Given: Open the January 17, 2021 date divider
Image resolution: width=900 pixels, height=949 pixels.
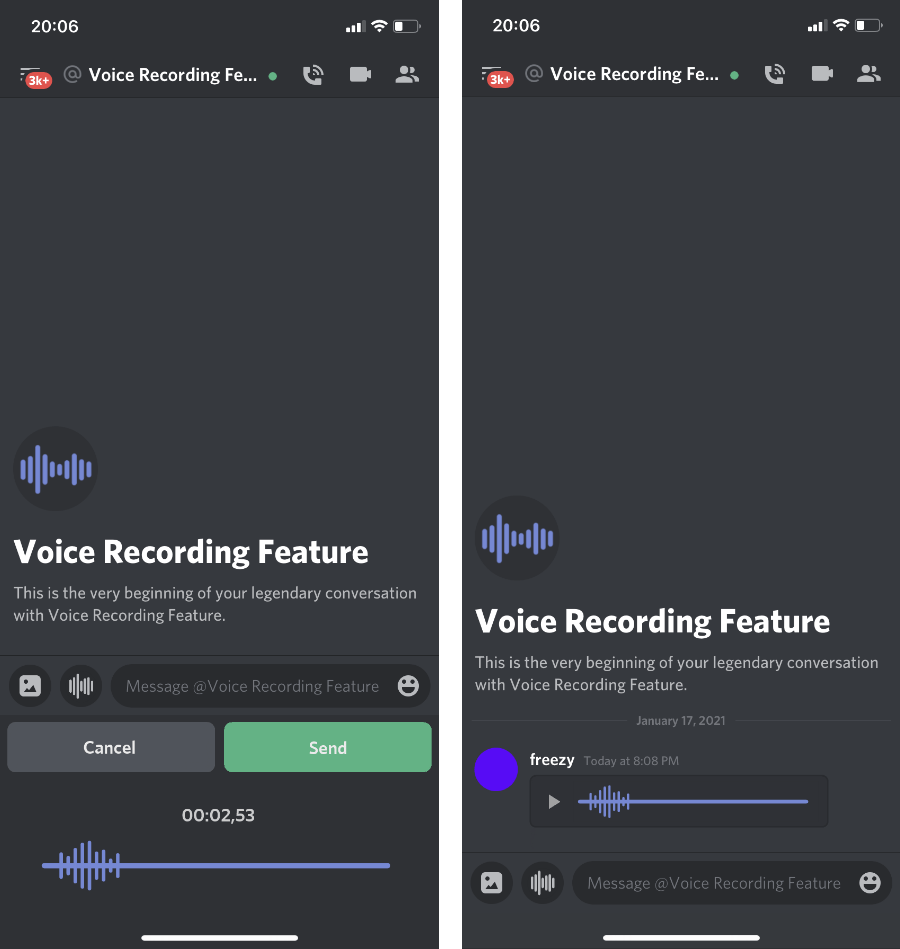Looking at the screenshot, I should point(680,720).
